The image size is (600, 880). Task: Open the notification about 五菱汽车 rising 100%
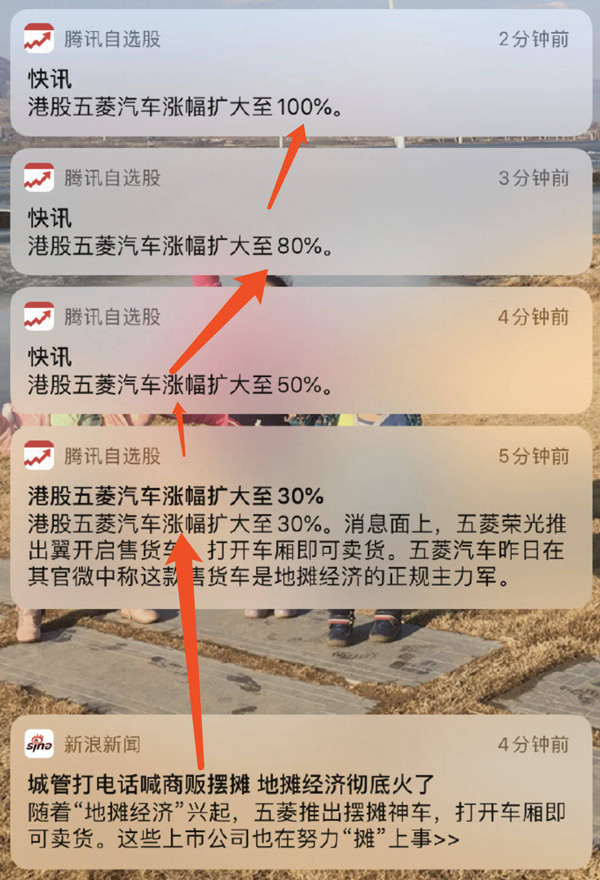(x=300, y=80)
